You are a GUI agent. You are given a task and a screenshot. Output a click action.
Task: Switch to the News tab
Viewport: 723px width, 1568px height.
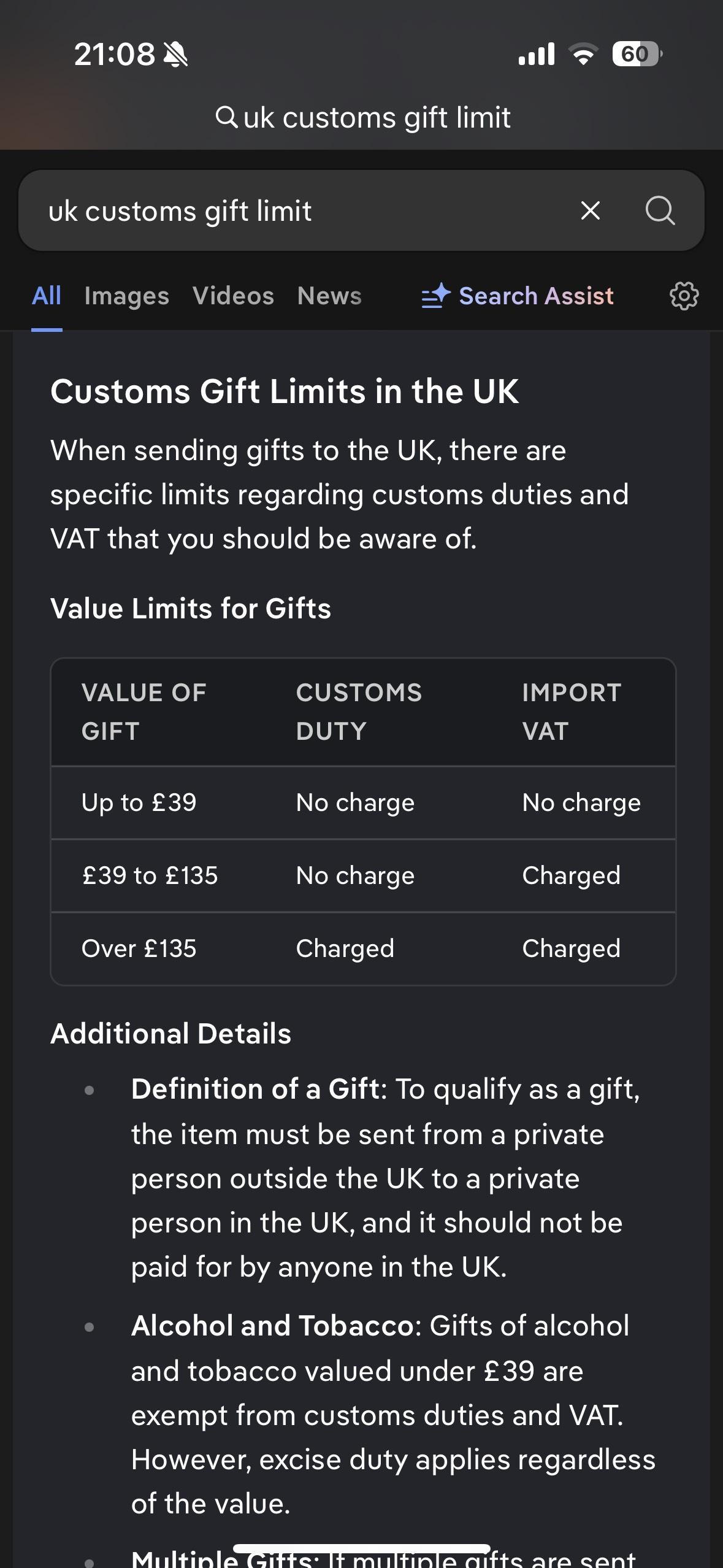[329, 296]
